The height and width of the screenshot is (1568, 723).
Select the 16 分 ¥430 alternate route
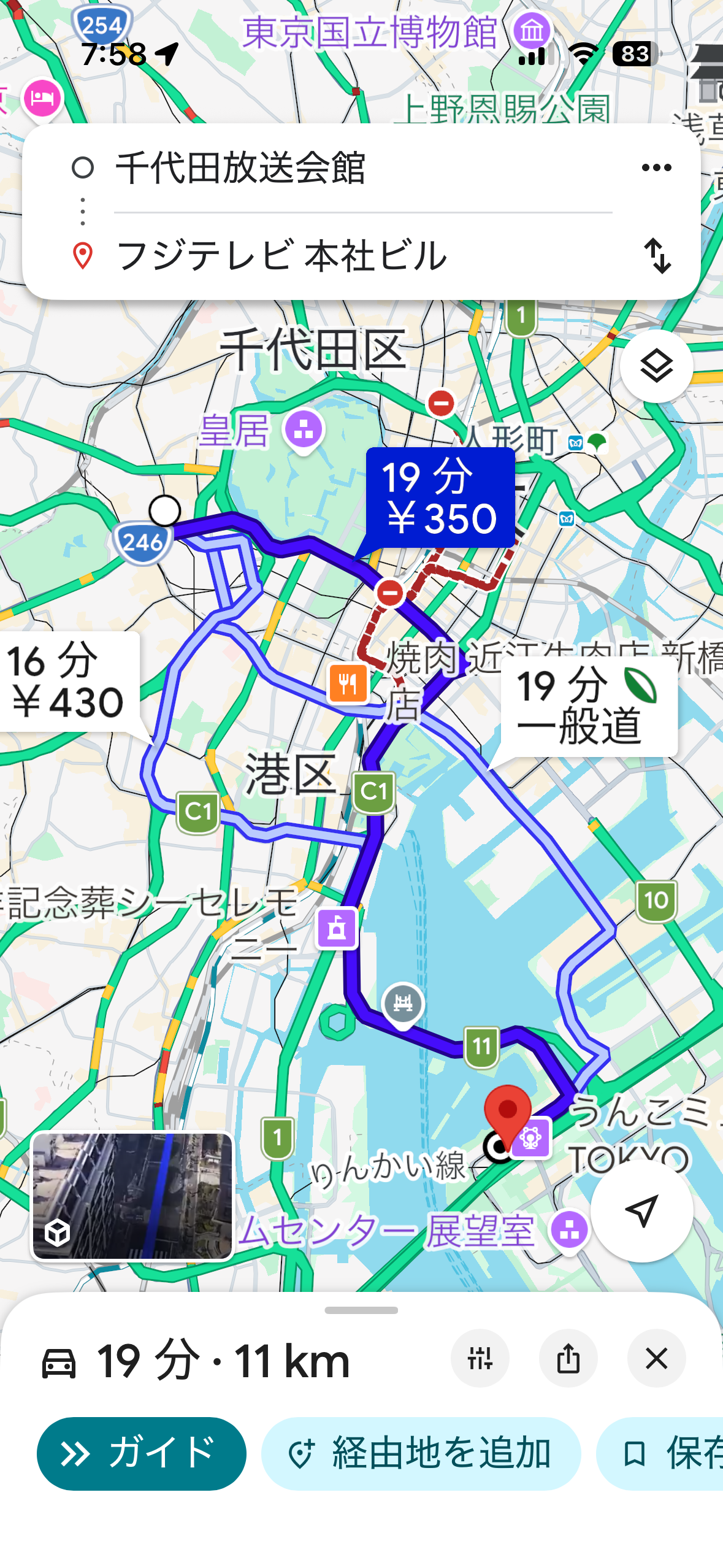[x=66, y=682]
